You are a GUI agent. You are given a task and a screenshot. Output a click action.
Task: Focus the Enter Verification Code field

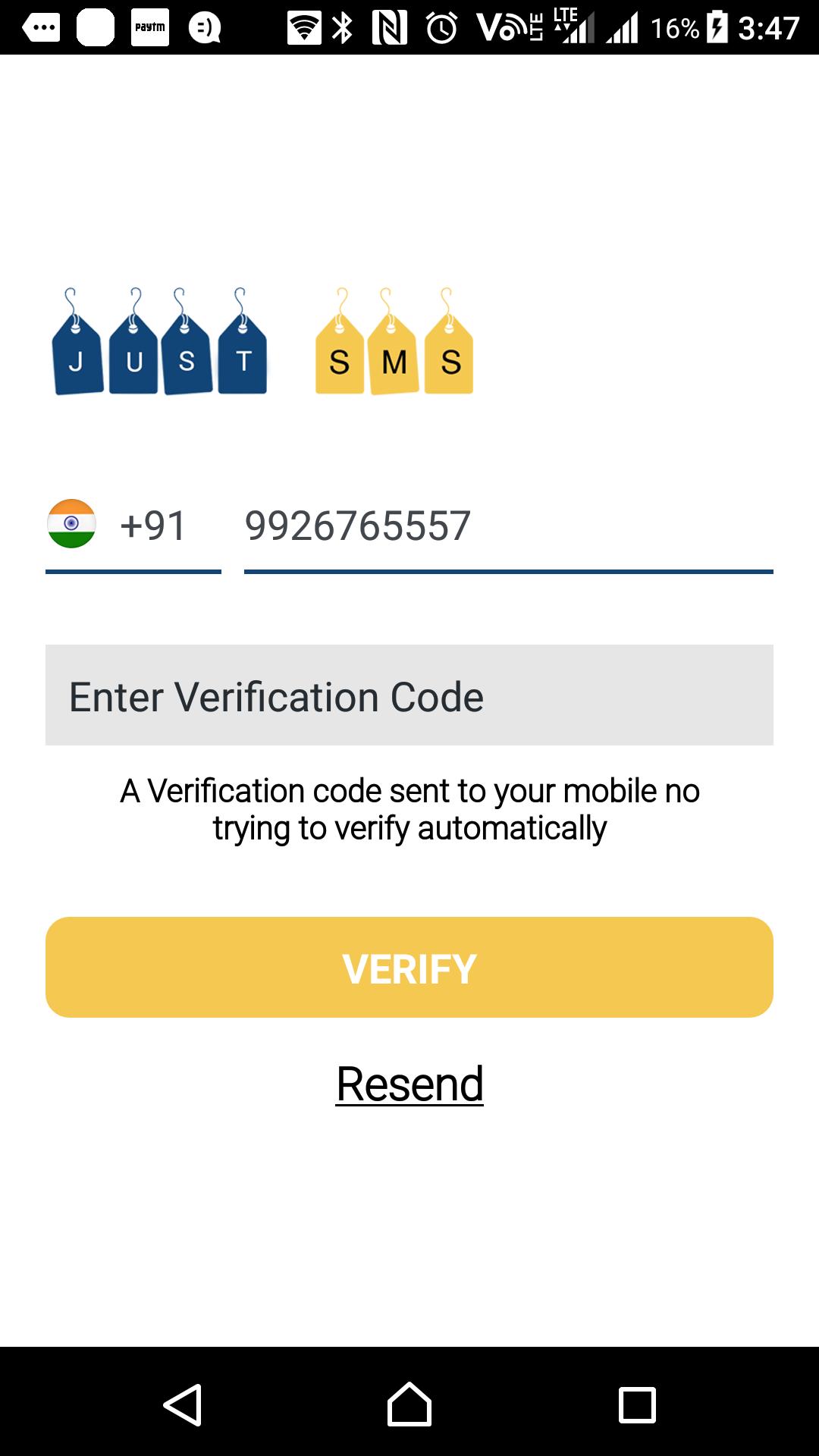click(409, 695)
